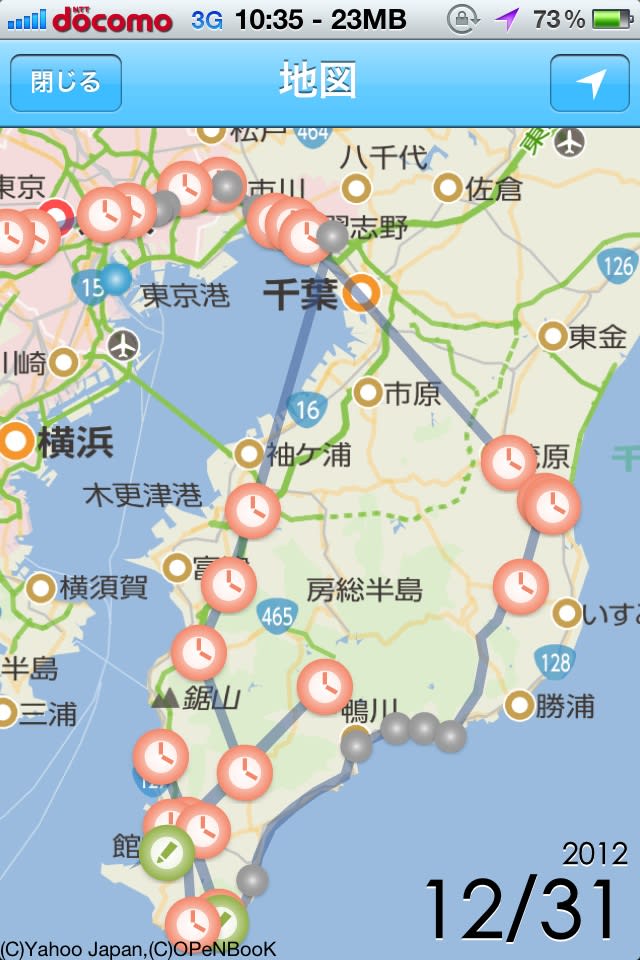
Task: Select the gray waypoint dot at 鴨川
Action: [x=357, y=745]
